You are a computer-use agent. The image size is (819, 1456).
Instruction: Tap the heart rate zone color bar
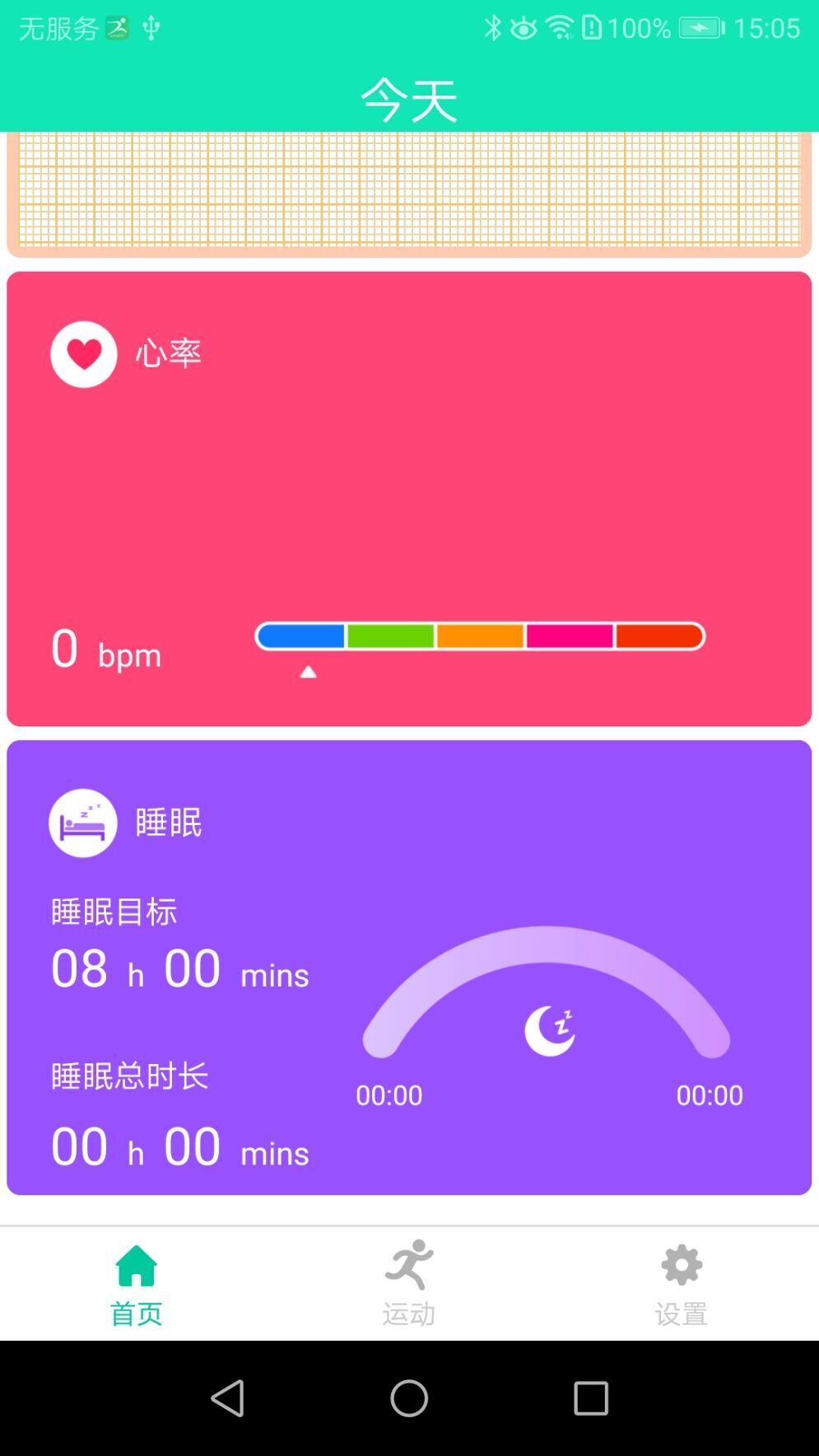(480, 636)
